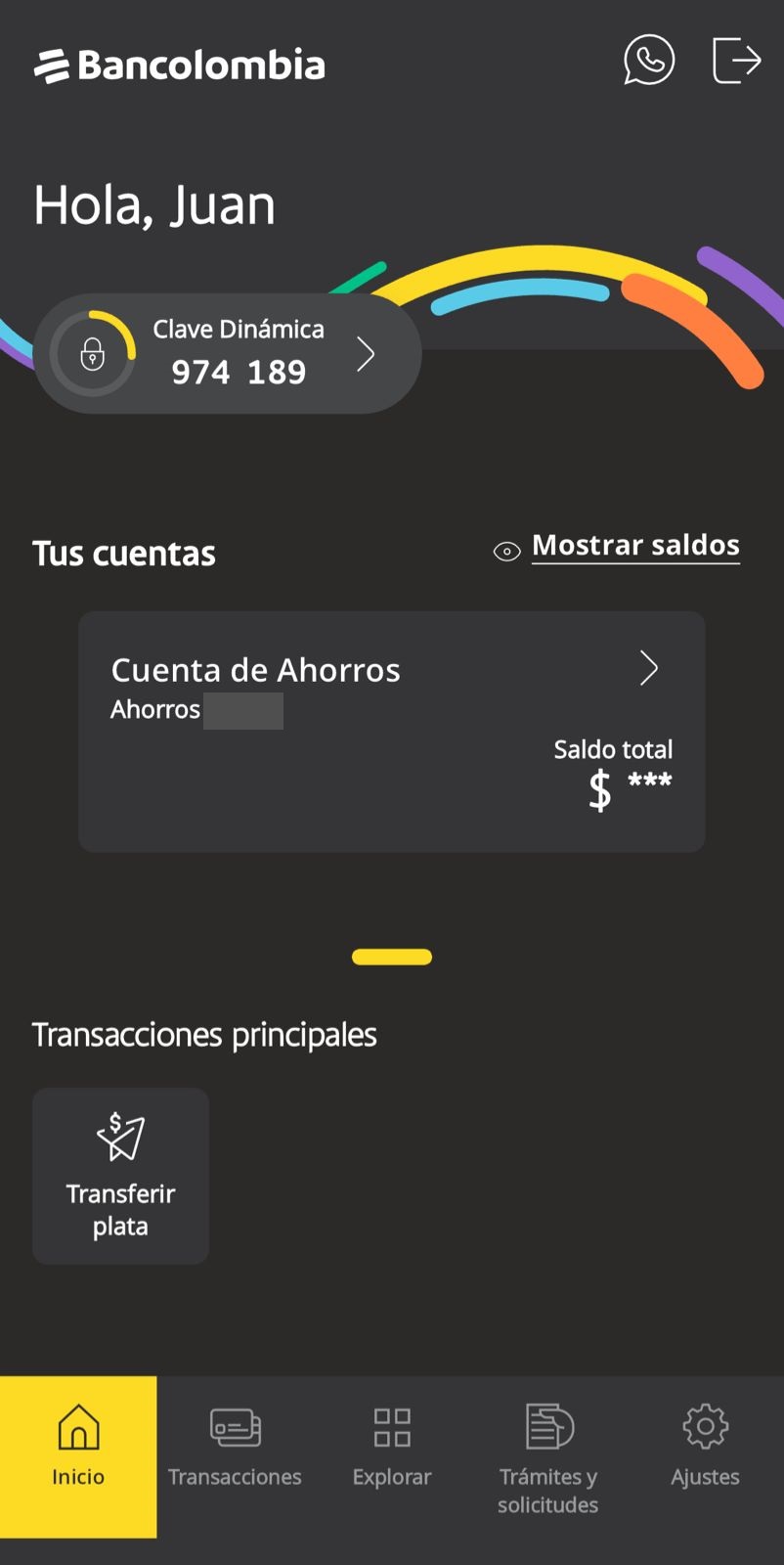Expand Cuenta de Ahorros details
The image size is (784, 1565).
[x=649, y=668]
